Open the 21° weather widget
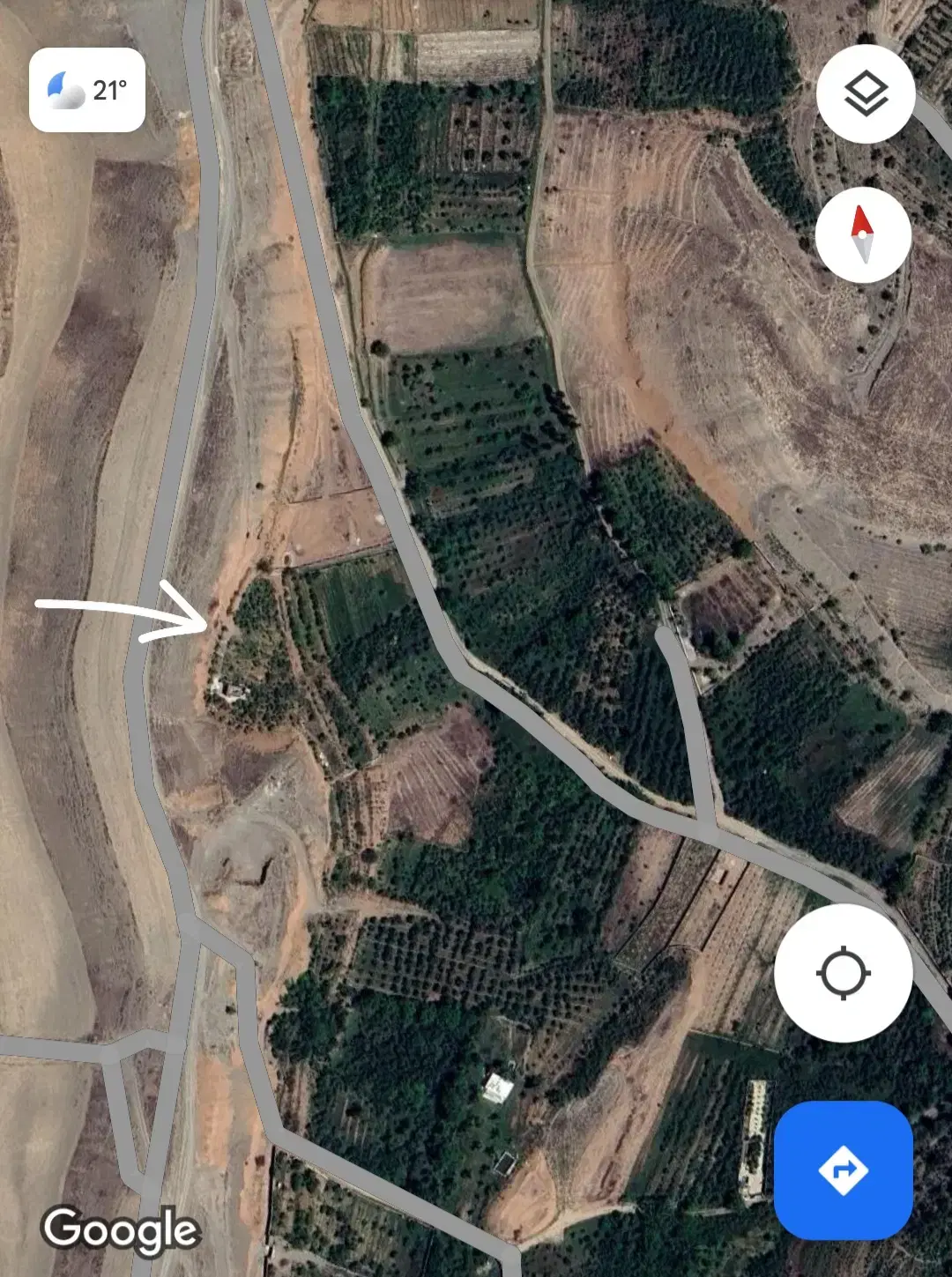Viewport: 952px width, 1277px height. (87, 90)
